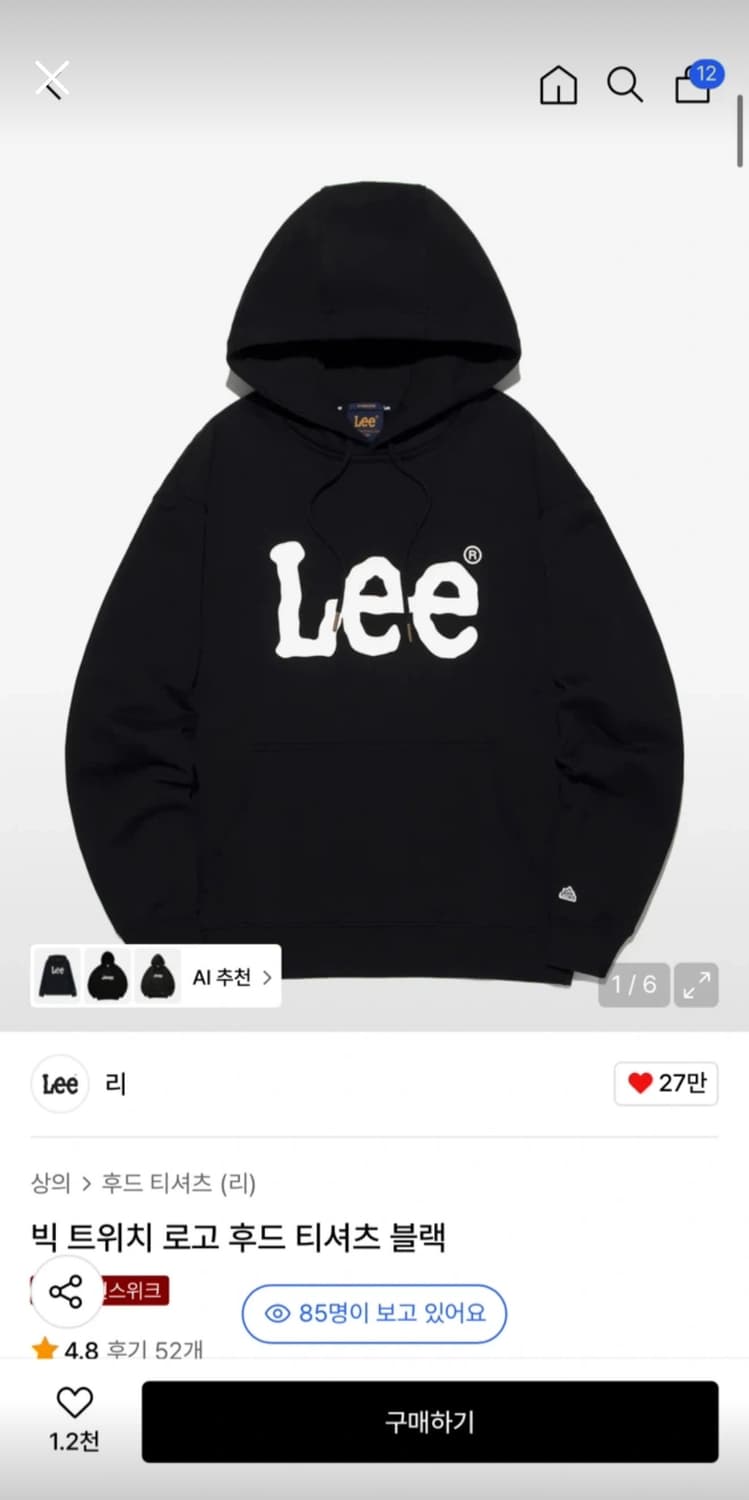The height and width of the screenshot is (1500, 749).
Task: Open the home screen via house icon
Action: (558, 86)
